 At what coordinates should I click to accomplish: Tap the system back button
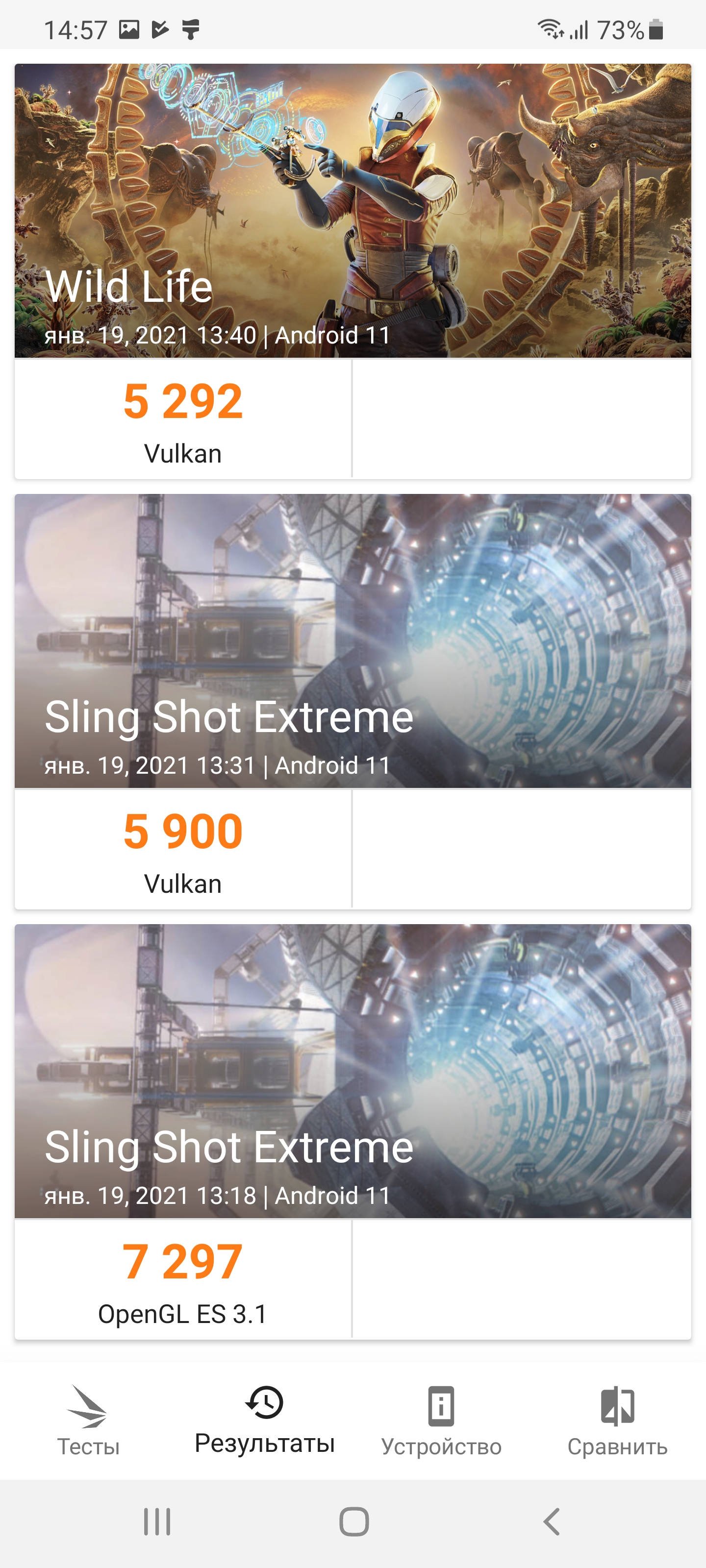click(551, 1522)
